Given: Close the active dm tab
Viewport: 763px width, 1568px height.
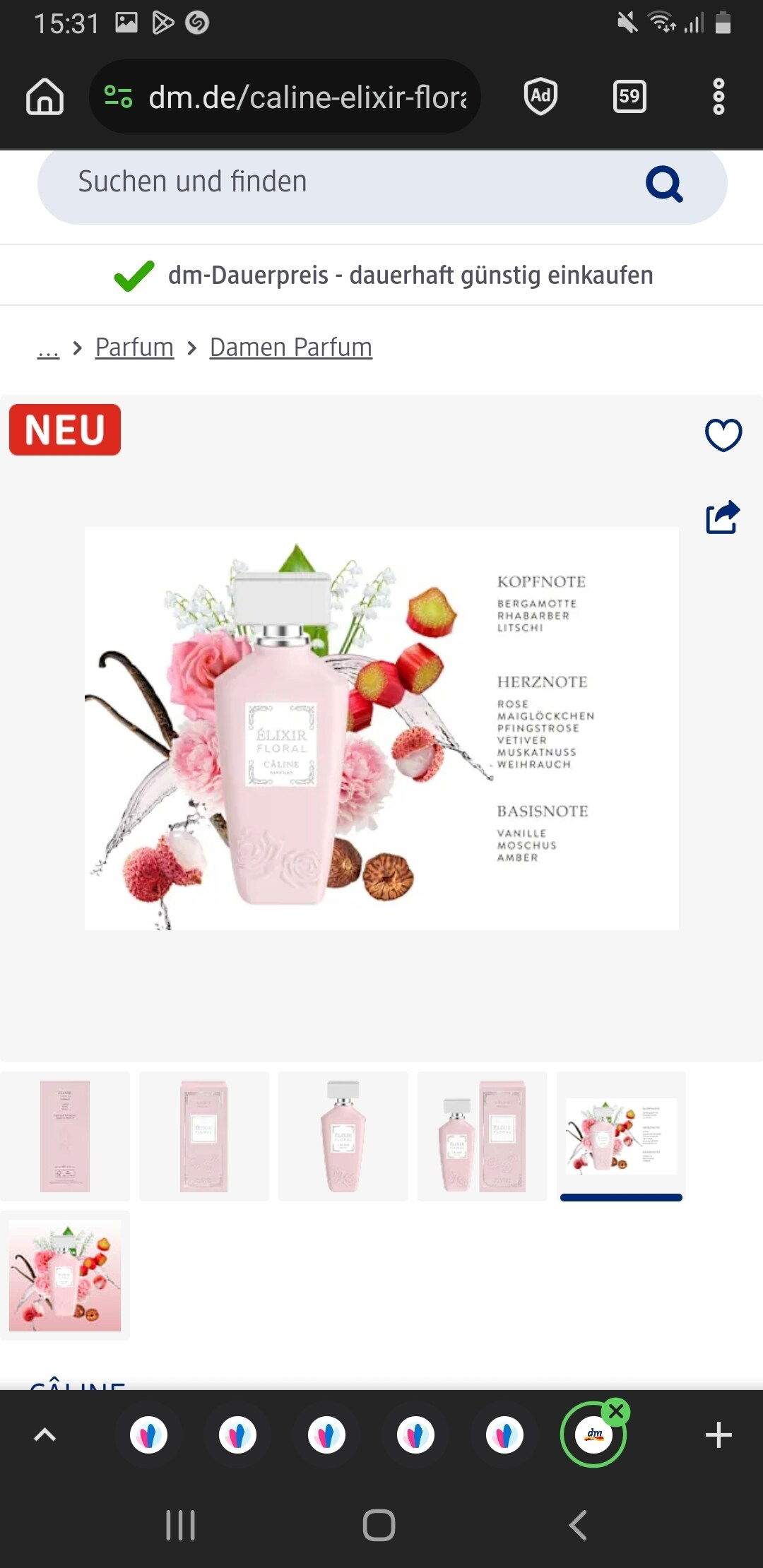Looking at the screenshot, I should point(616,1412).
